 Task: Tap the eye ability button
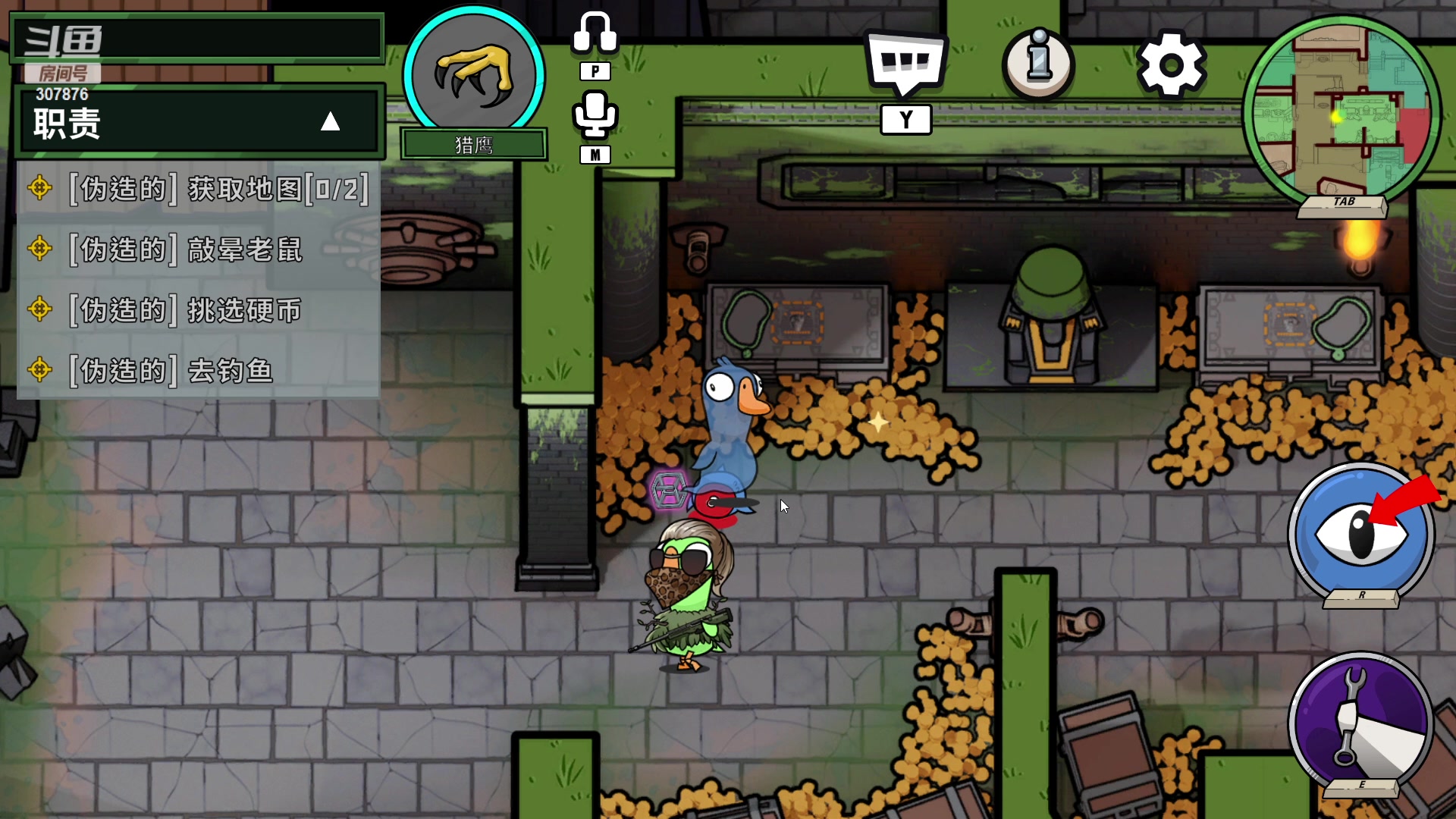coord(1360,533)
